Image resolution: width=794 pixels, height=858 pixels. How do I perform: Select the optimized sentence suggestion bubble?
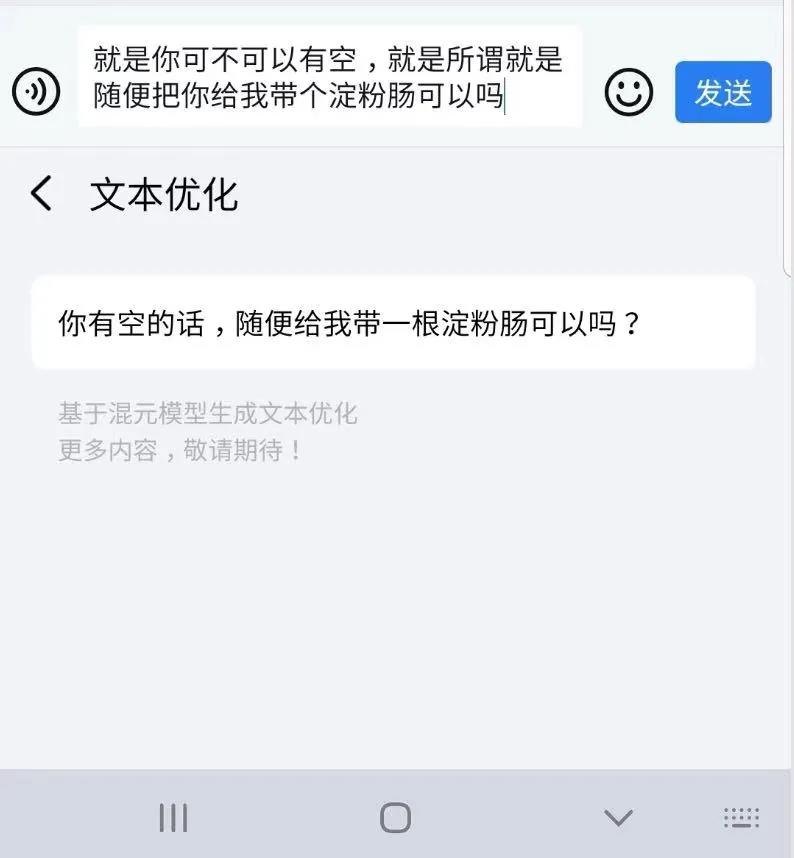(x=395, y=323)
